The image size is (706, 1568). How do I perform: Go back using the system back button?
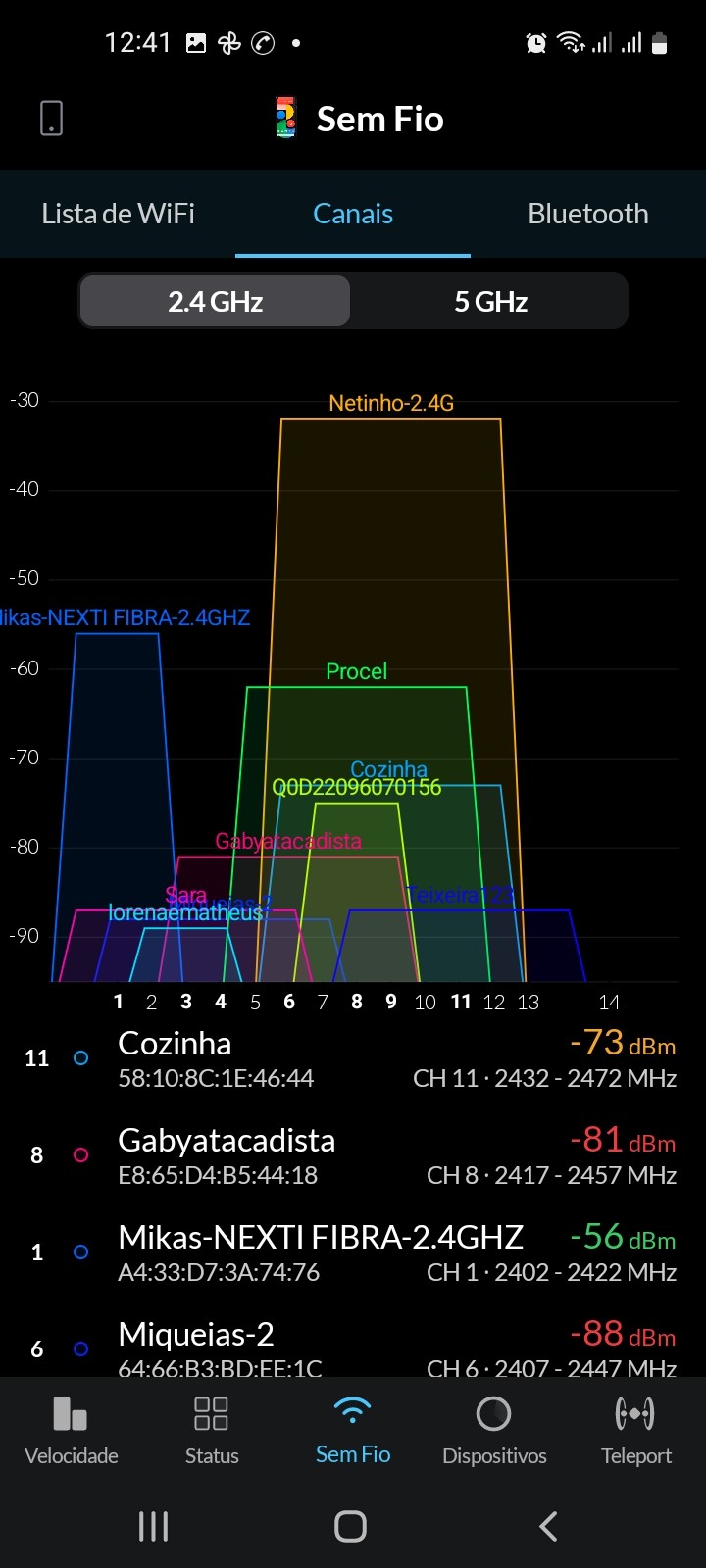point(548,1526)
